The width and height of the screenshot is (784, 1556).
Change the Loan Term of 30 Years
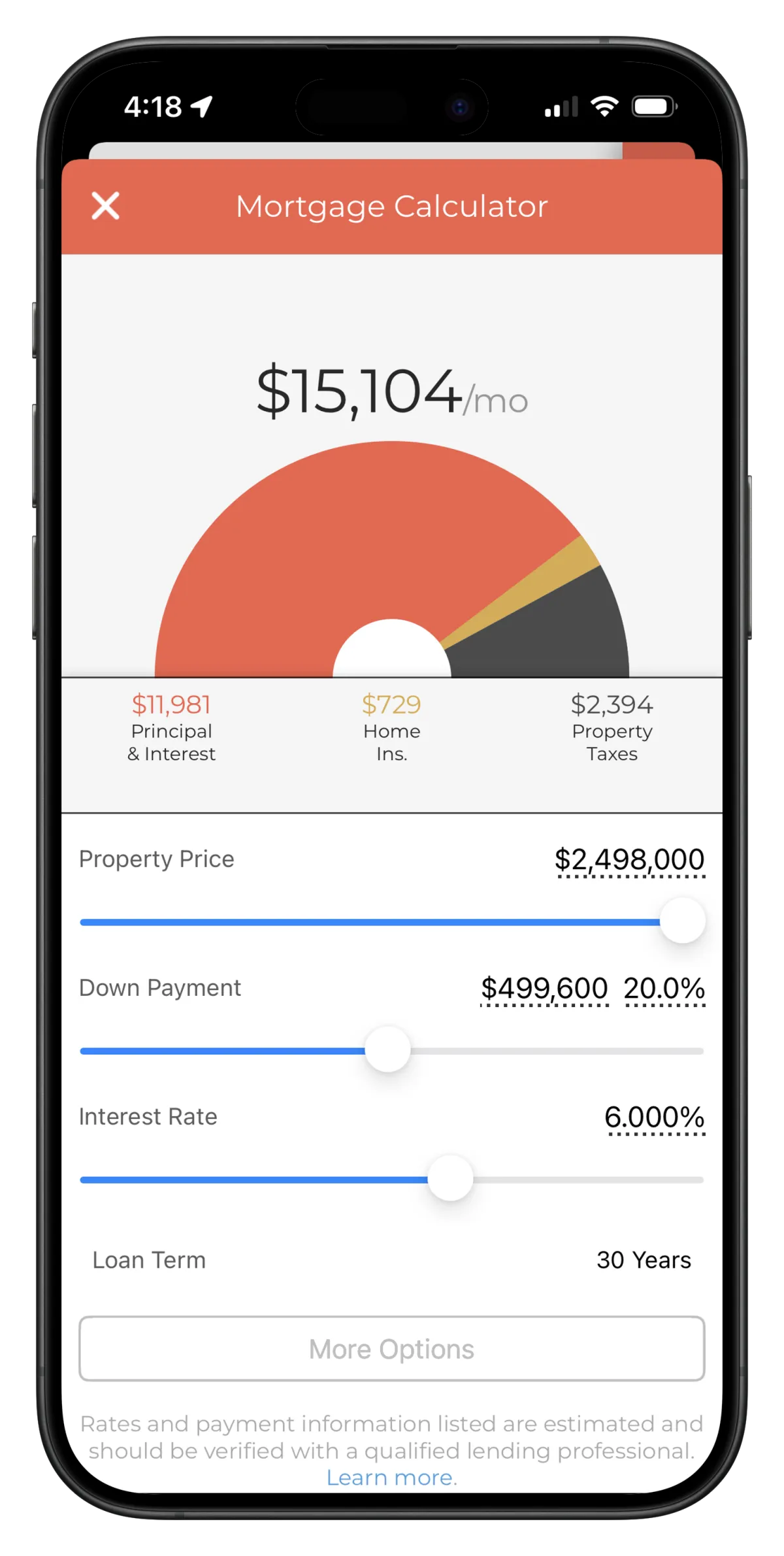tap(643, 1260)
